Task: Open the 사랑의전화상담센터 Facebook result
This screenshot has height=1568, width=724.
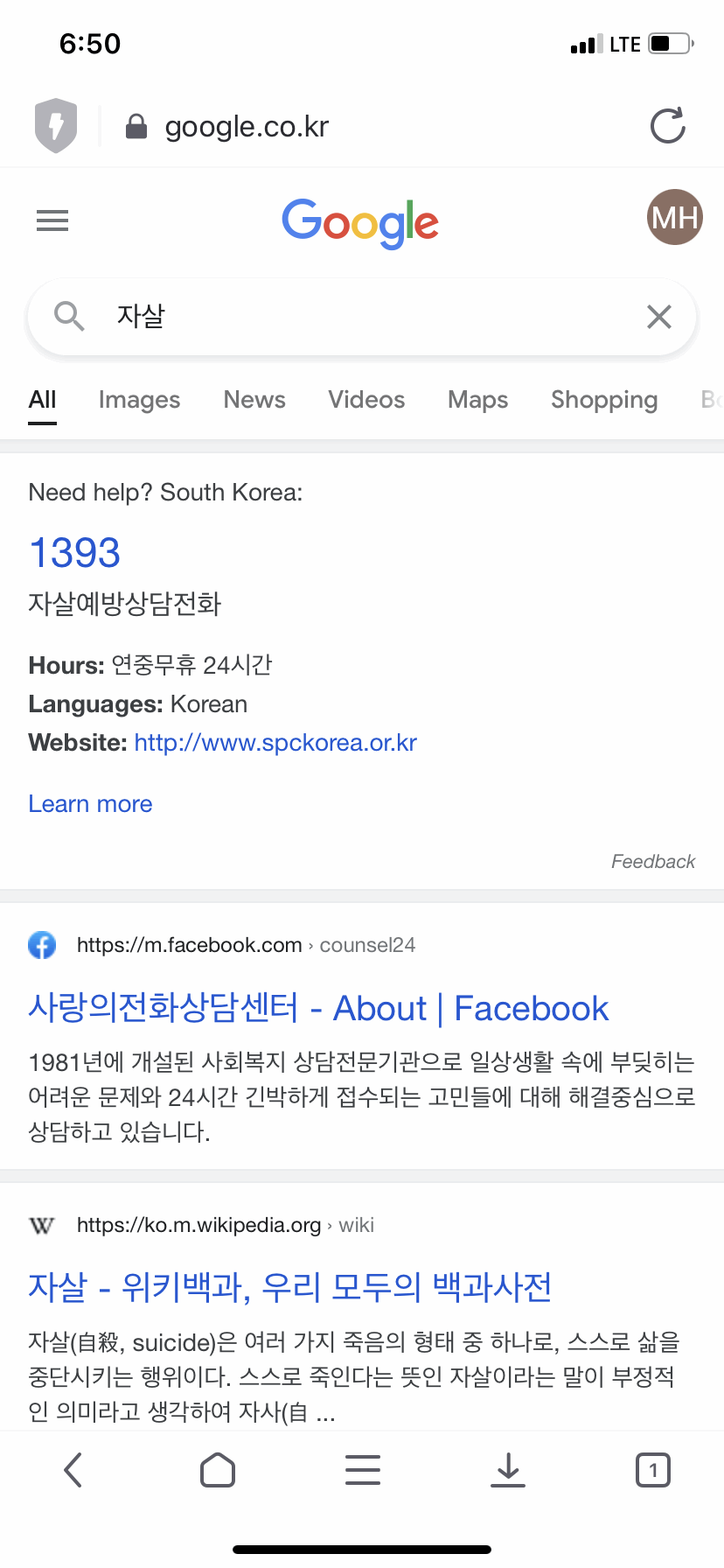Action: point(318,1009)
